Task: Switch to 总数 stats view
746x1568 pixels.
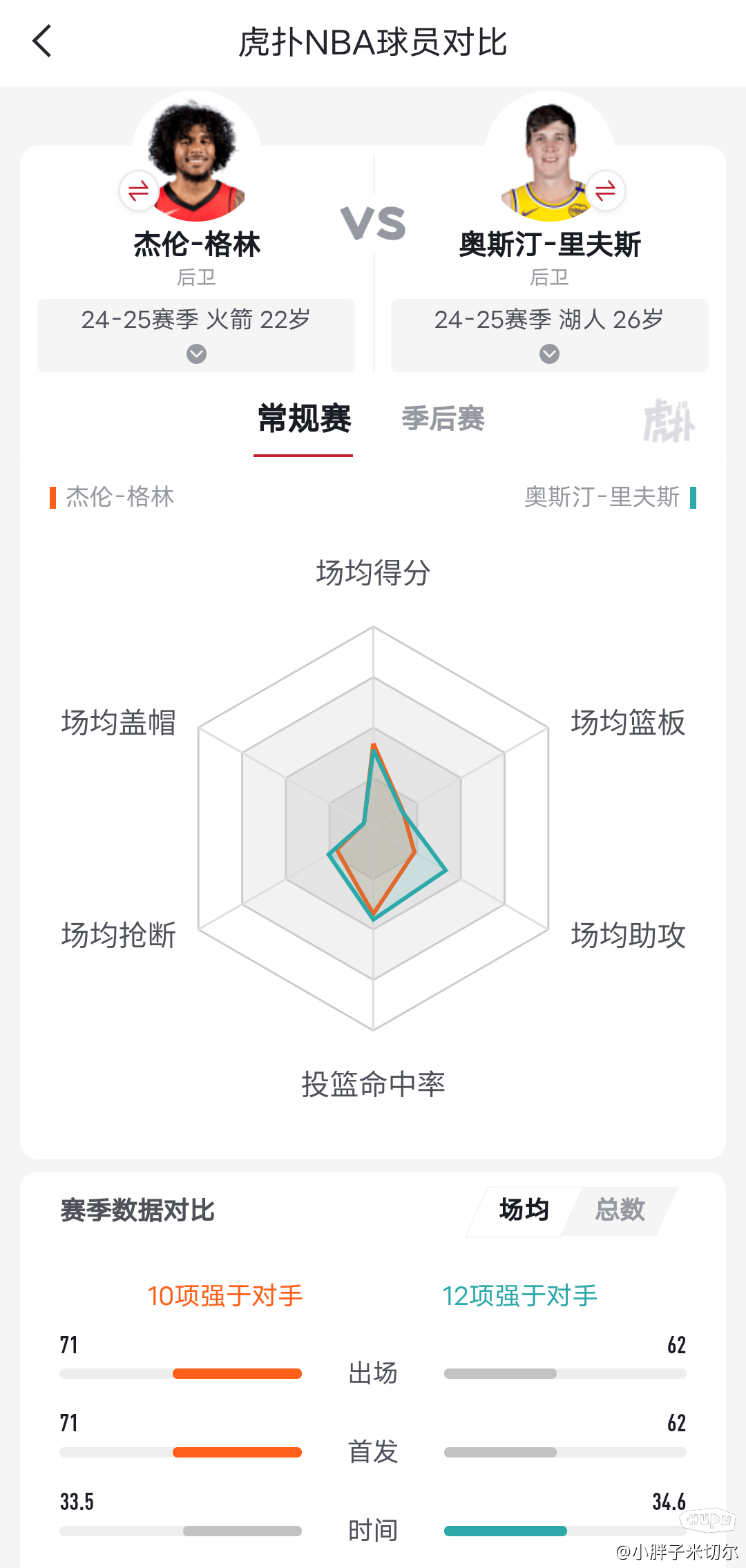Action: tap(620, 1210)
